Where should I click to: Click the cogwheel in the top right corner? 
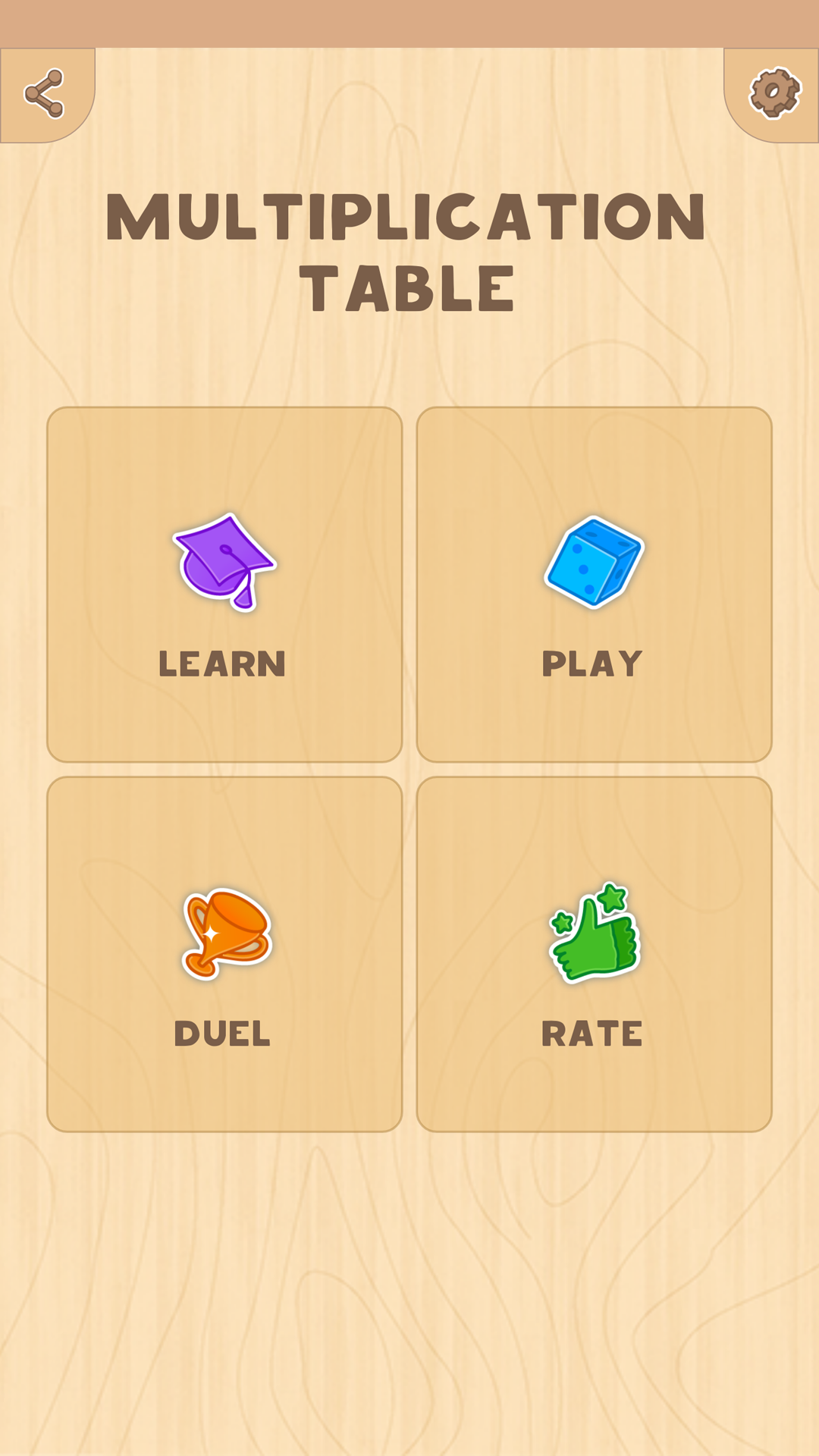773,91
